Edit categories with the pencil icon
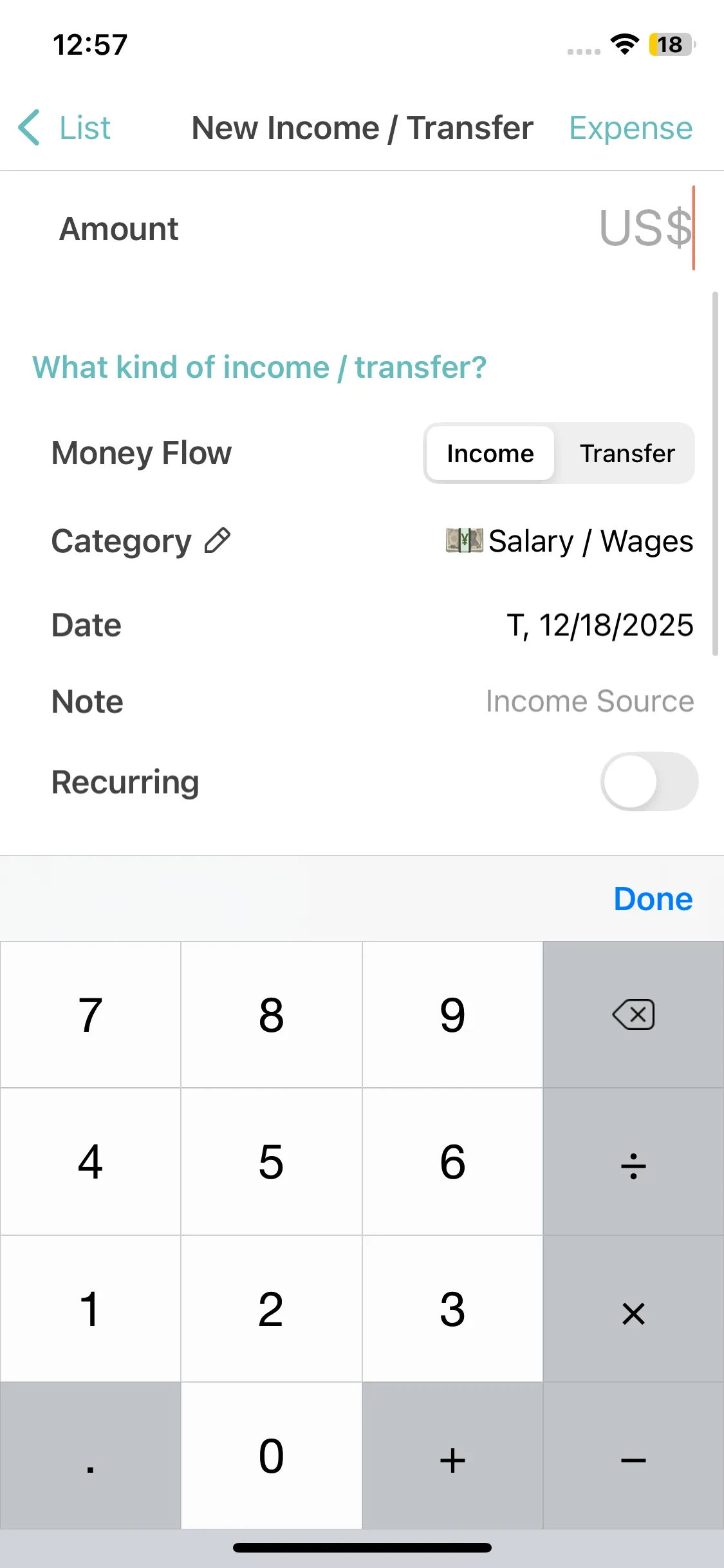This screenshot has width=724, height=1568. (218, 541)
